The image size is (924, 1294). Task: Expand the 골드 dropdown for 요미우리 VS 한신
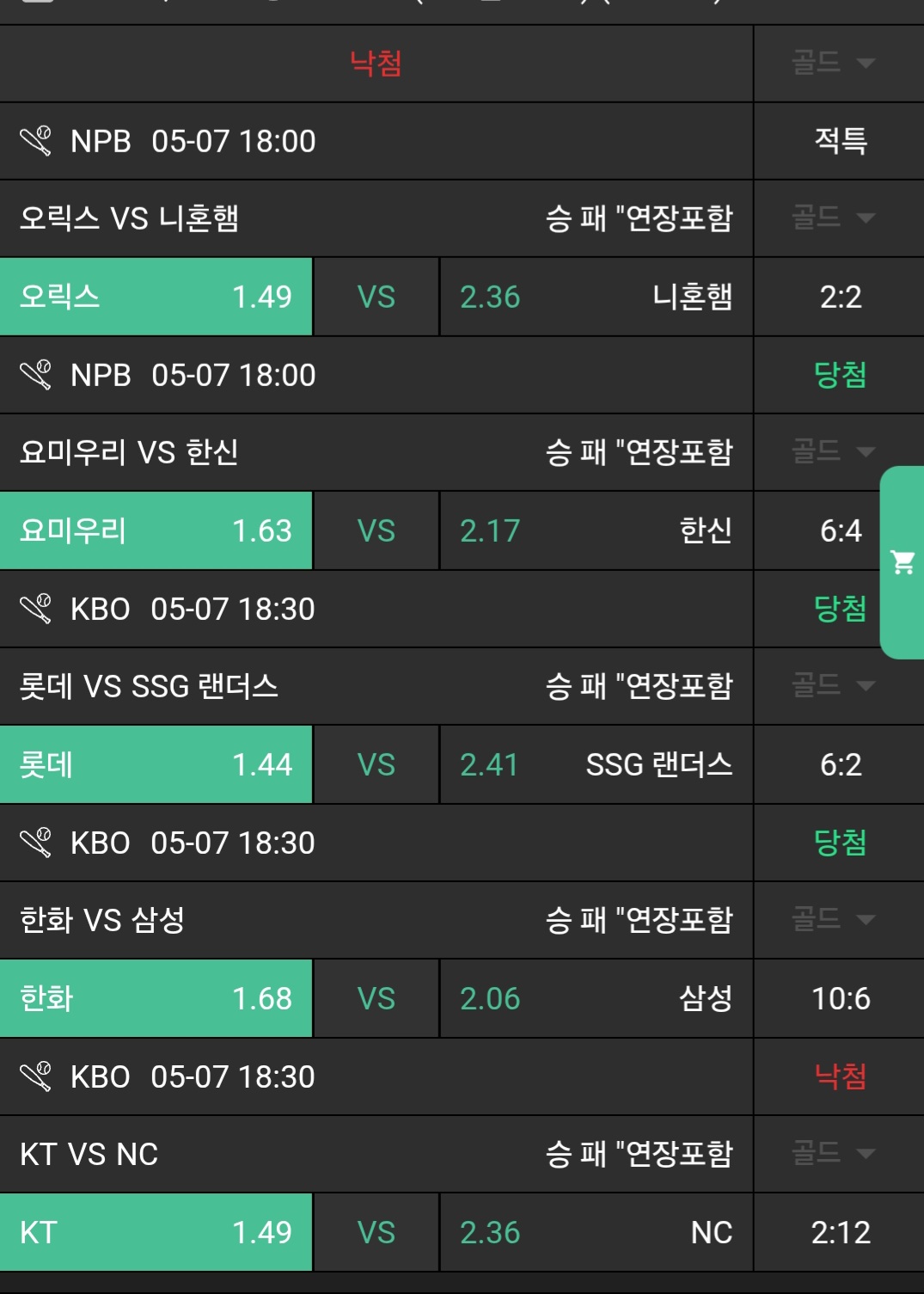pyautogui.click(x=833, y=451)
